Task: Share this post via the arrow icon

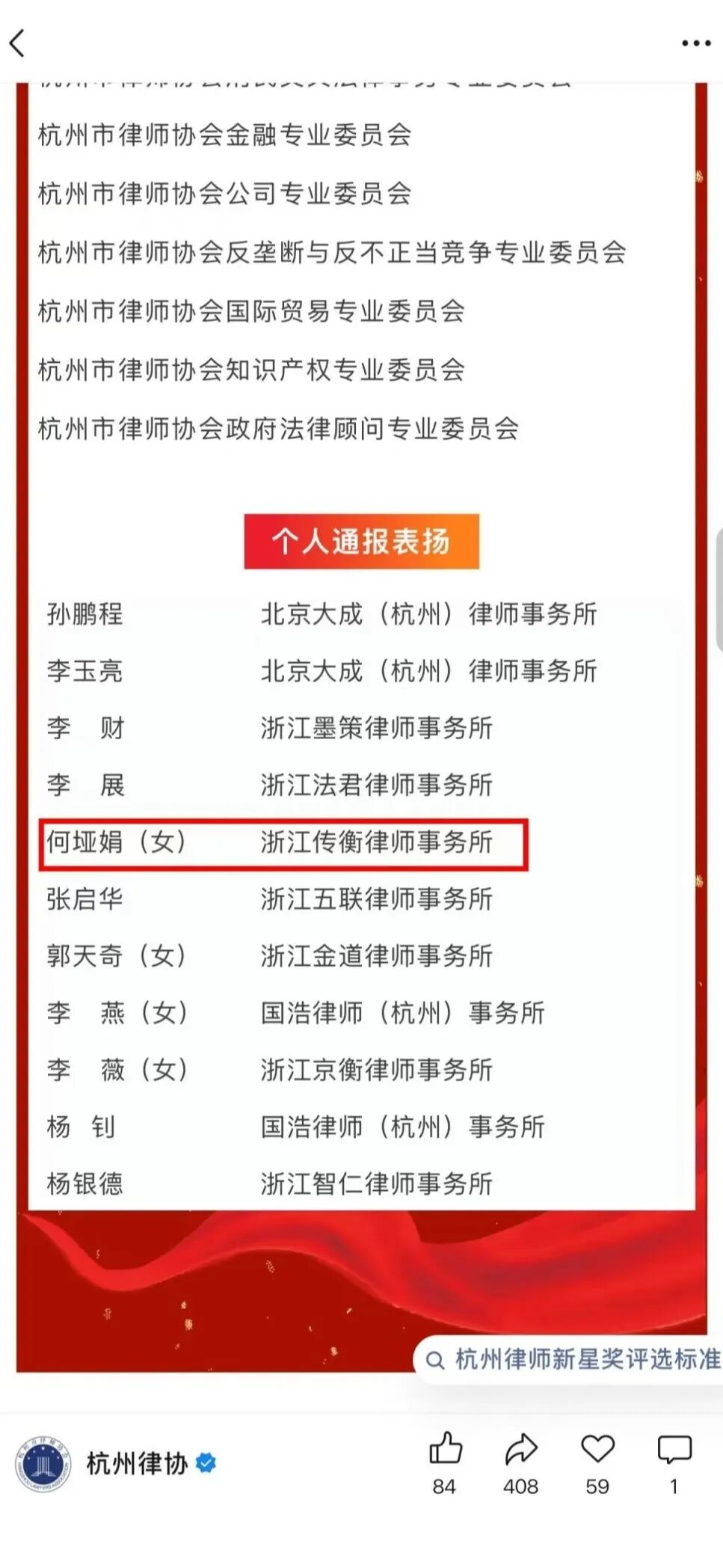Action: (521, 1449)
